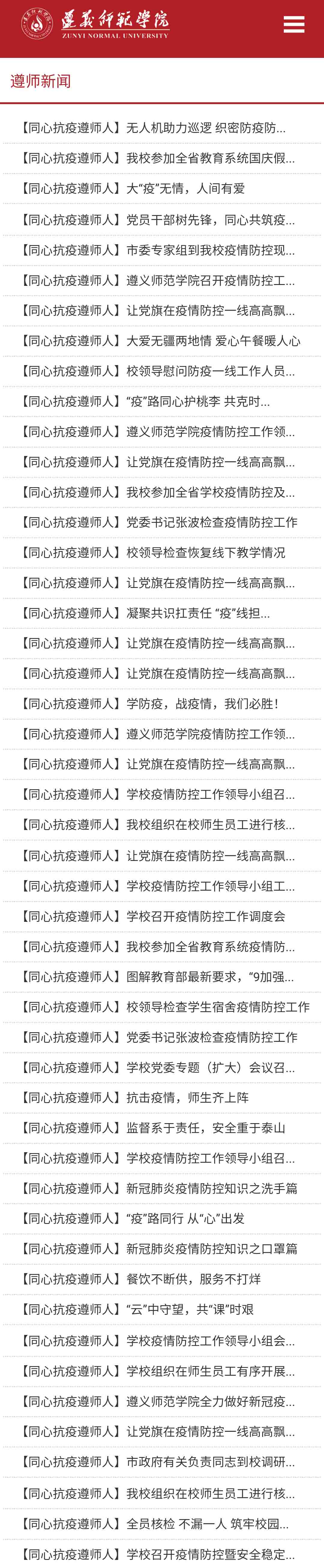Open 大爱无疆两地情 爱心午餐暖人心
The image size is (324, 1568).
(x=160, y=341)
